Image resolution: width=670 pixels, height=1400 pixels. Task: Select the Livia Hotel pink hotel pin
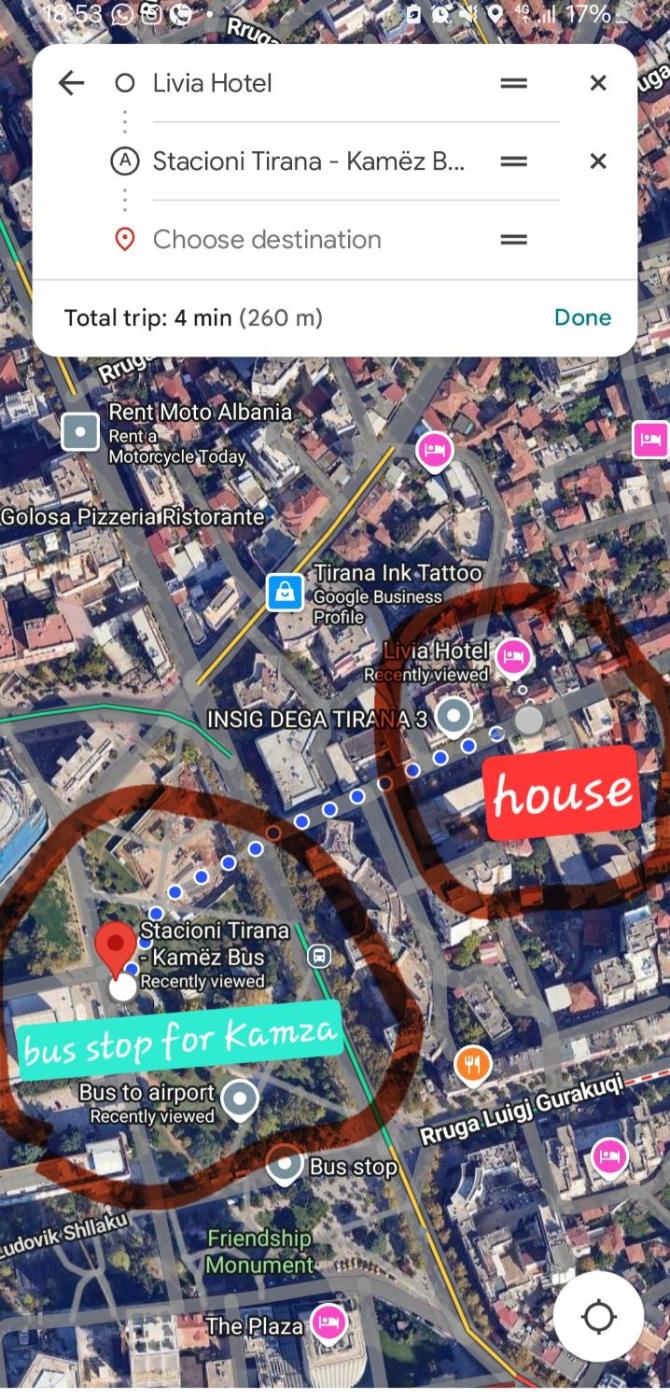514,655
